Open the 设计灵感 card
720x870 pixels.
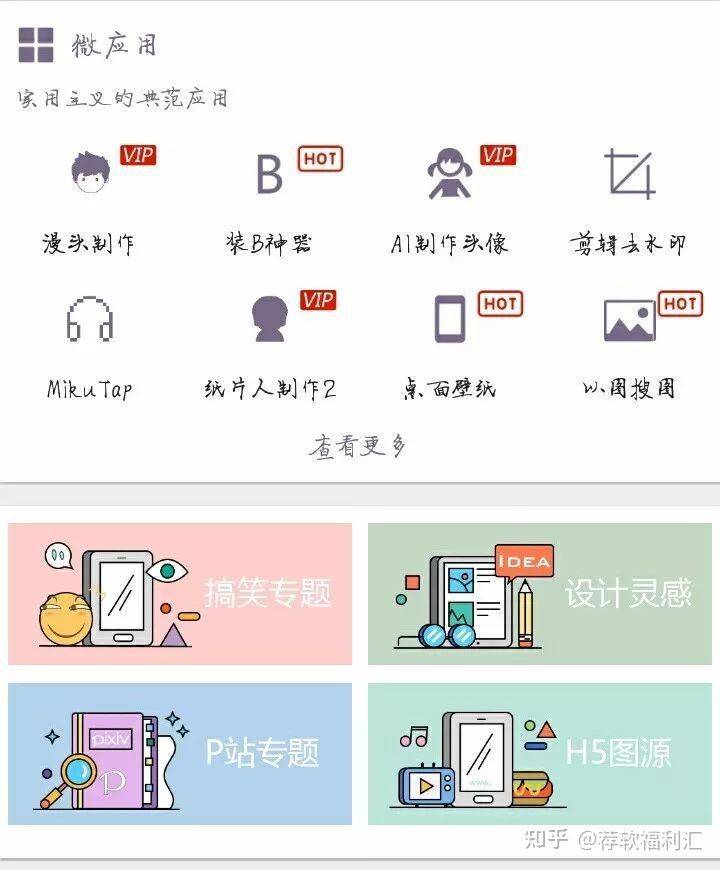pos(540,593)
